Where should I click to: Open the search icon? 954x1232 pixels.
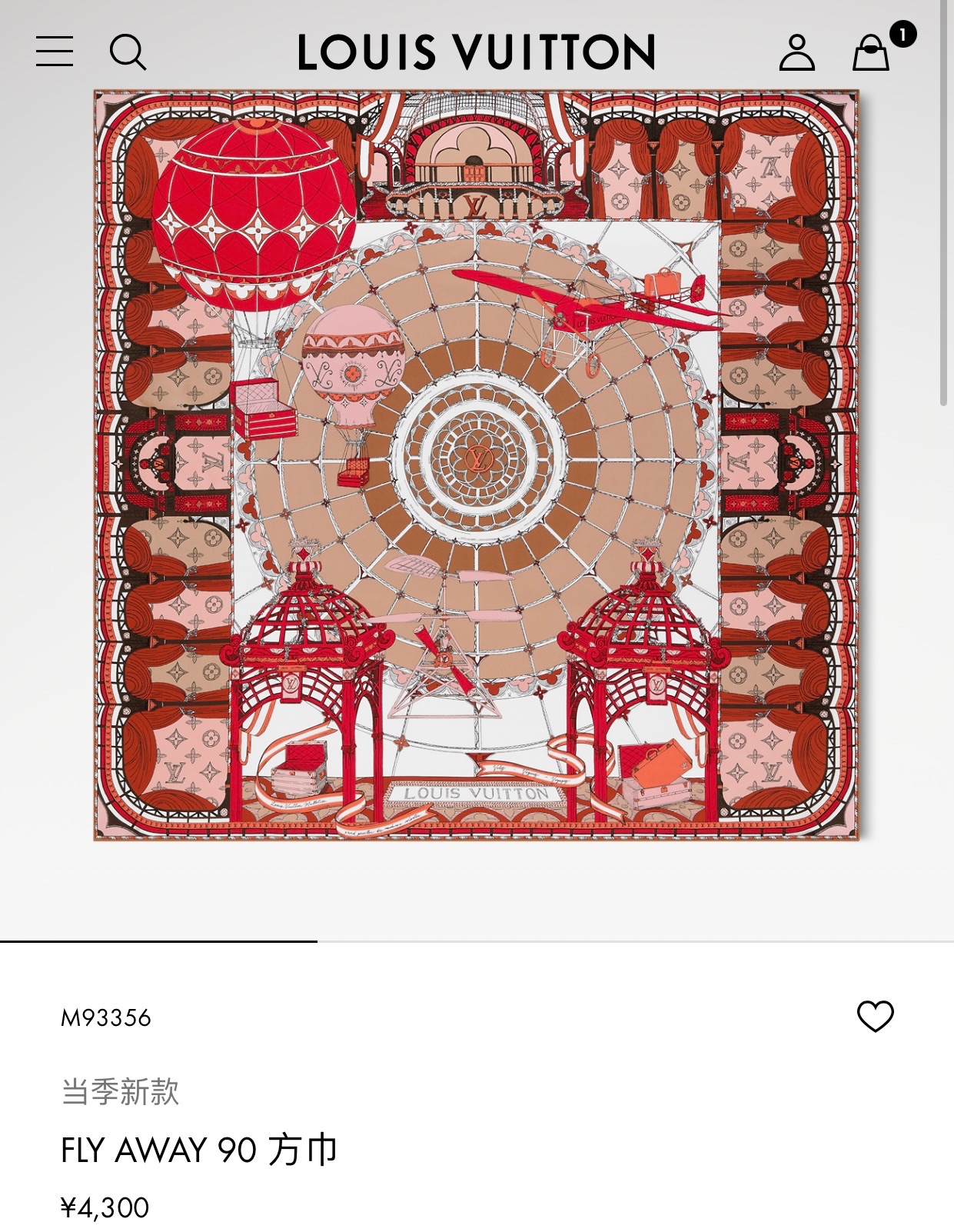(x=128, y=52)
